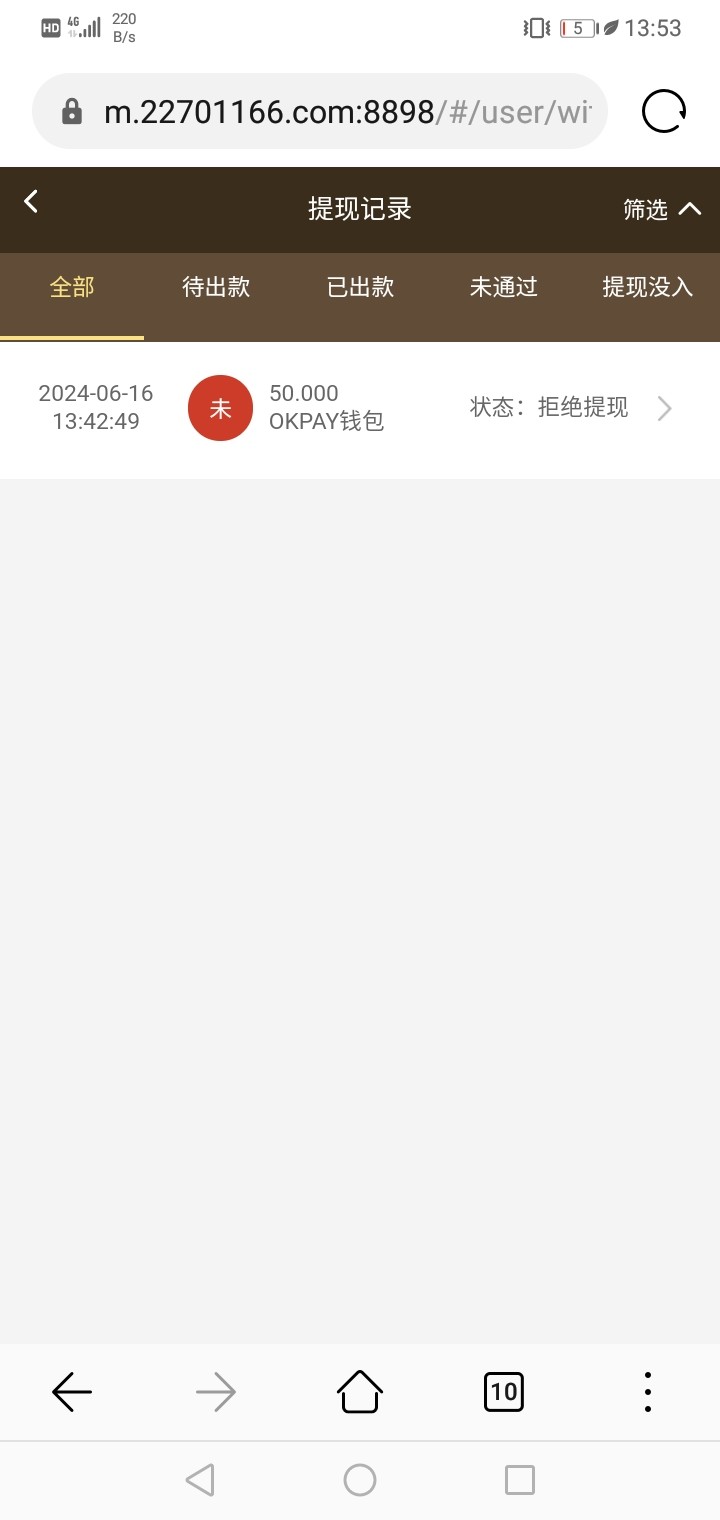The width and height of the screenshot is (720, 1520).
Task: Open the browser's three-dot menu
Action: (648, 1391)
